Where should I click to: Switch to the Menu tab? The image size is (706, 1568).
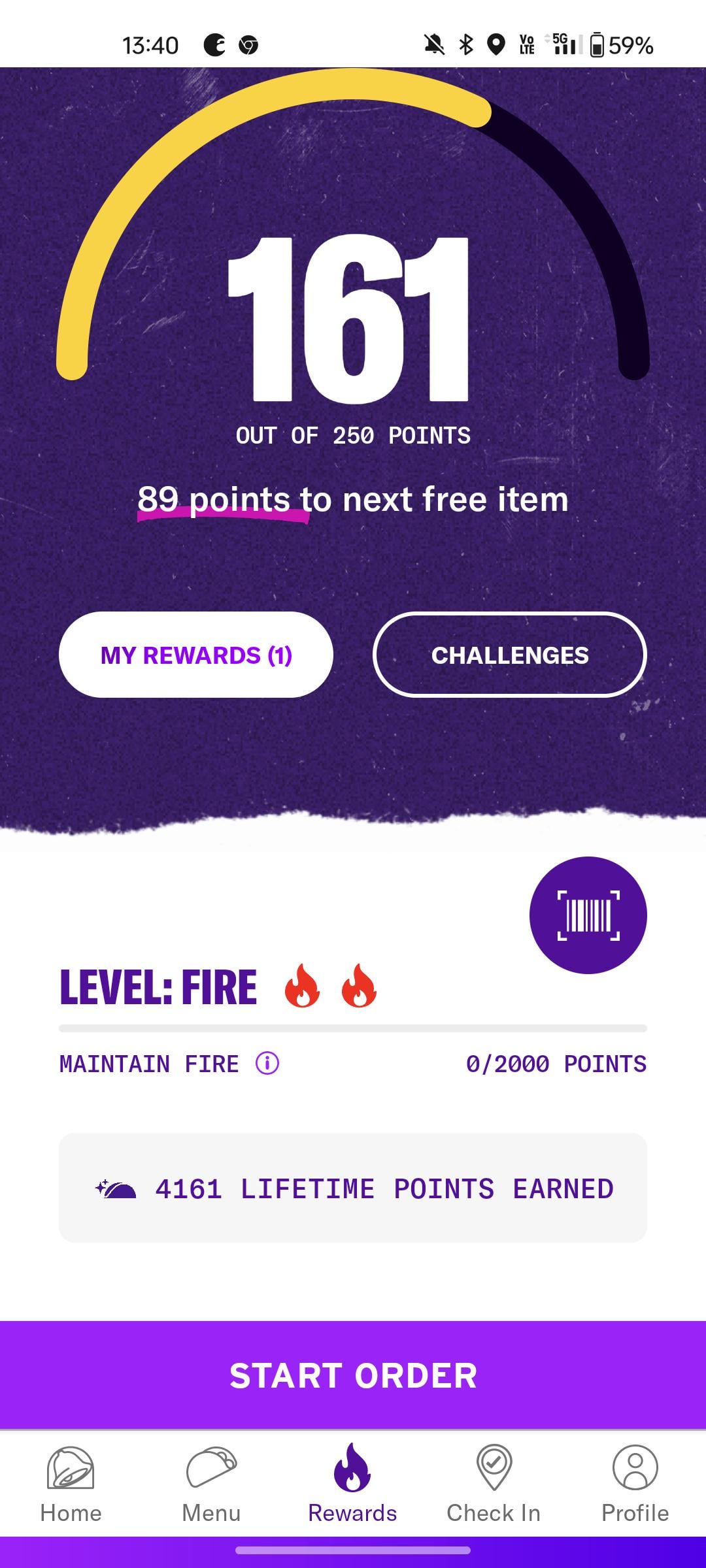(x=211, y=1482)
